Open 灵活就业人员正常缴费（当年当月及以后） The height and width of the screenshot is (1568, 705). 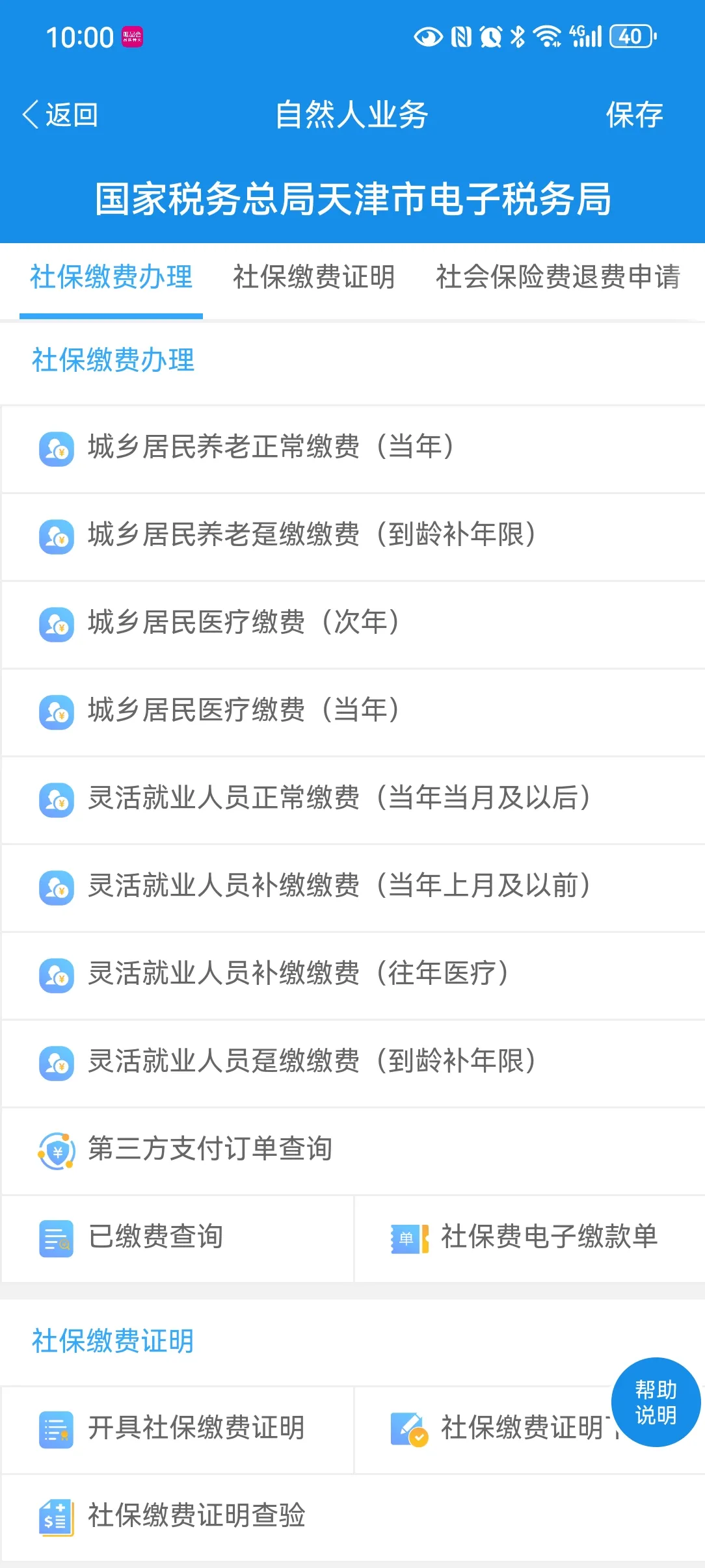(353, 800)
